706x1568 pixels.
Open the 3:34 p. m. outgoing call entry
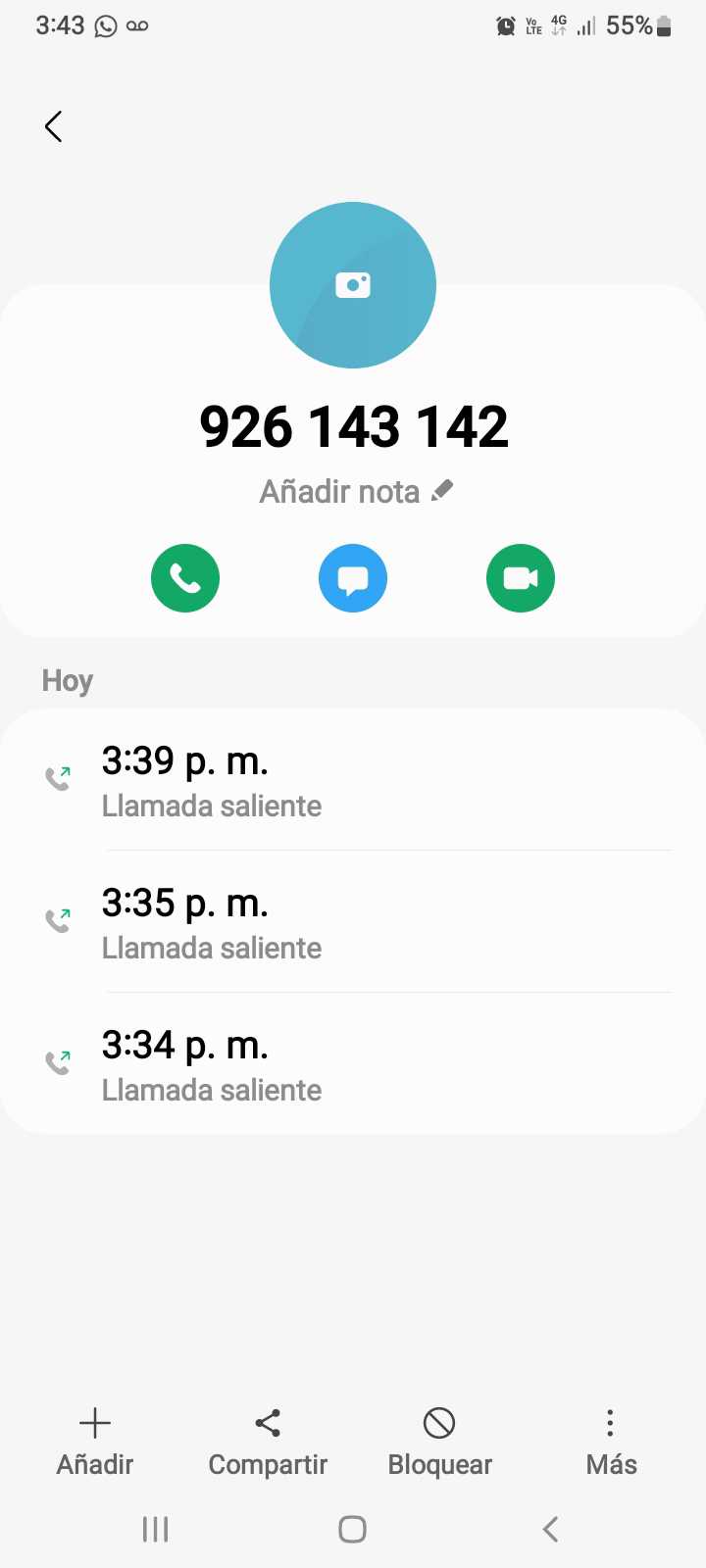pos(353,1065)
